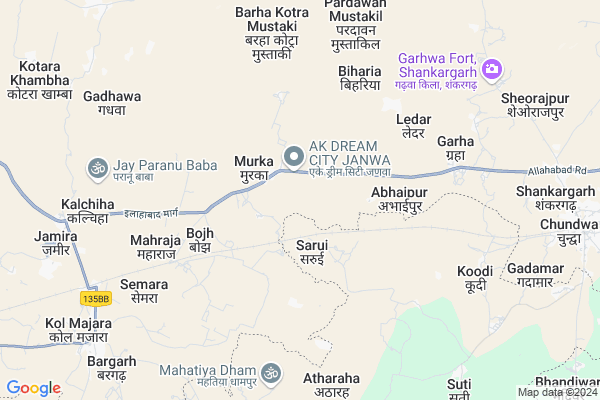This screenshot has height=400, width=600.
Task: Select the AK Dream City Janwa pin
Action: (294, 156)
